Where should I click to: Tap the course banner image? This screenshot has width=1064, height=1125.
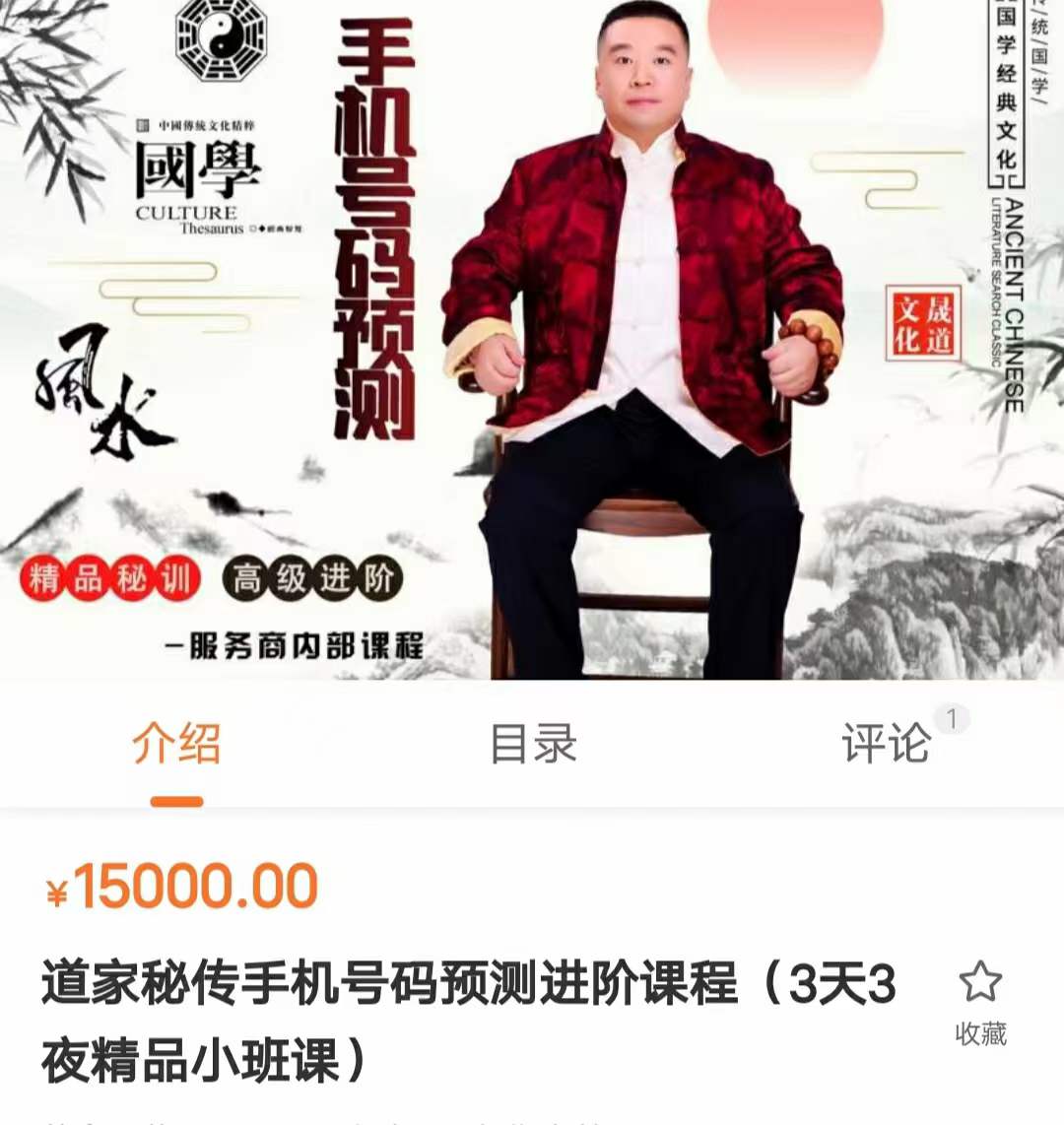[532, 345]
